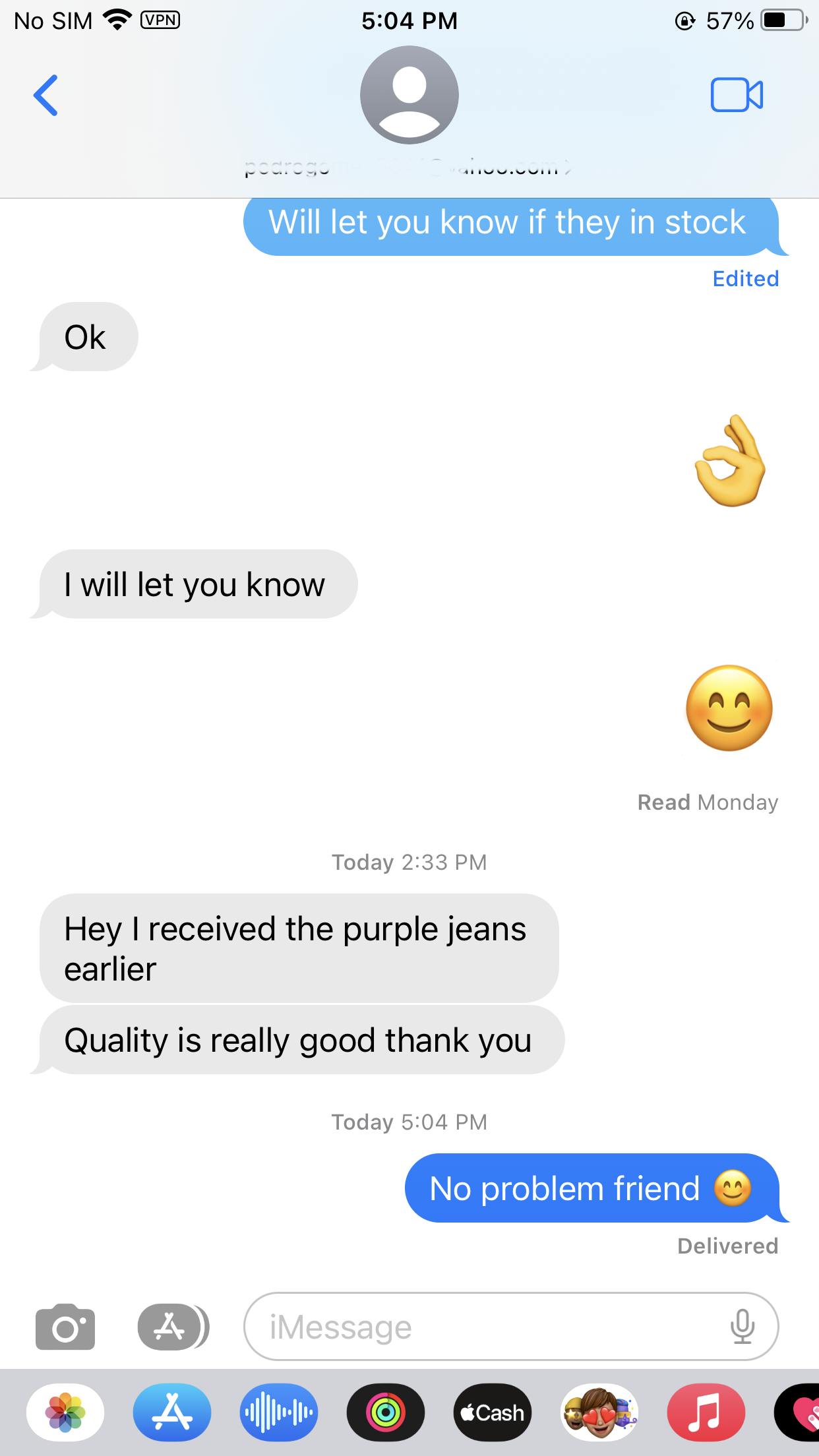Record an audio message with the microphone
819x1456 pixels.
pos(742,1327)
